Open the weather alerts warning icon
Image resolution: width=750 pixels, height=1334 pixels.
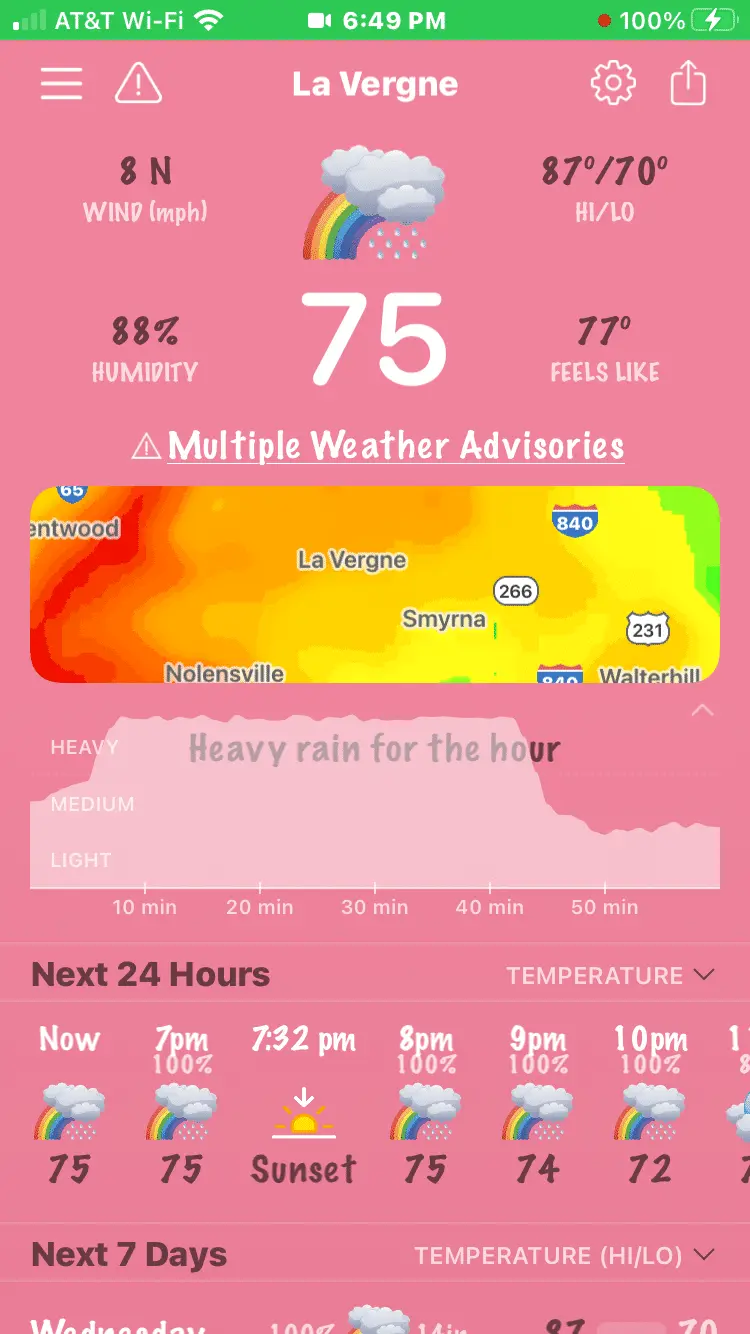[138, 84]
